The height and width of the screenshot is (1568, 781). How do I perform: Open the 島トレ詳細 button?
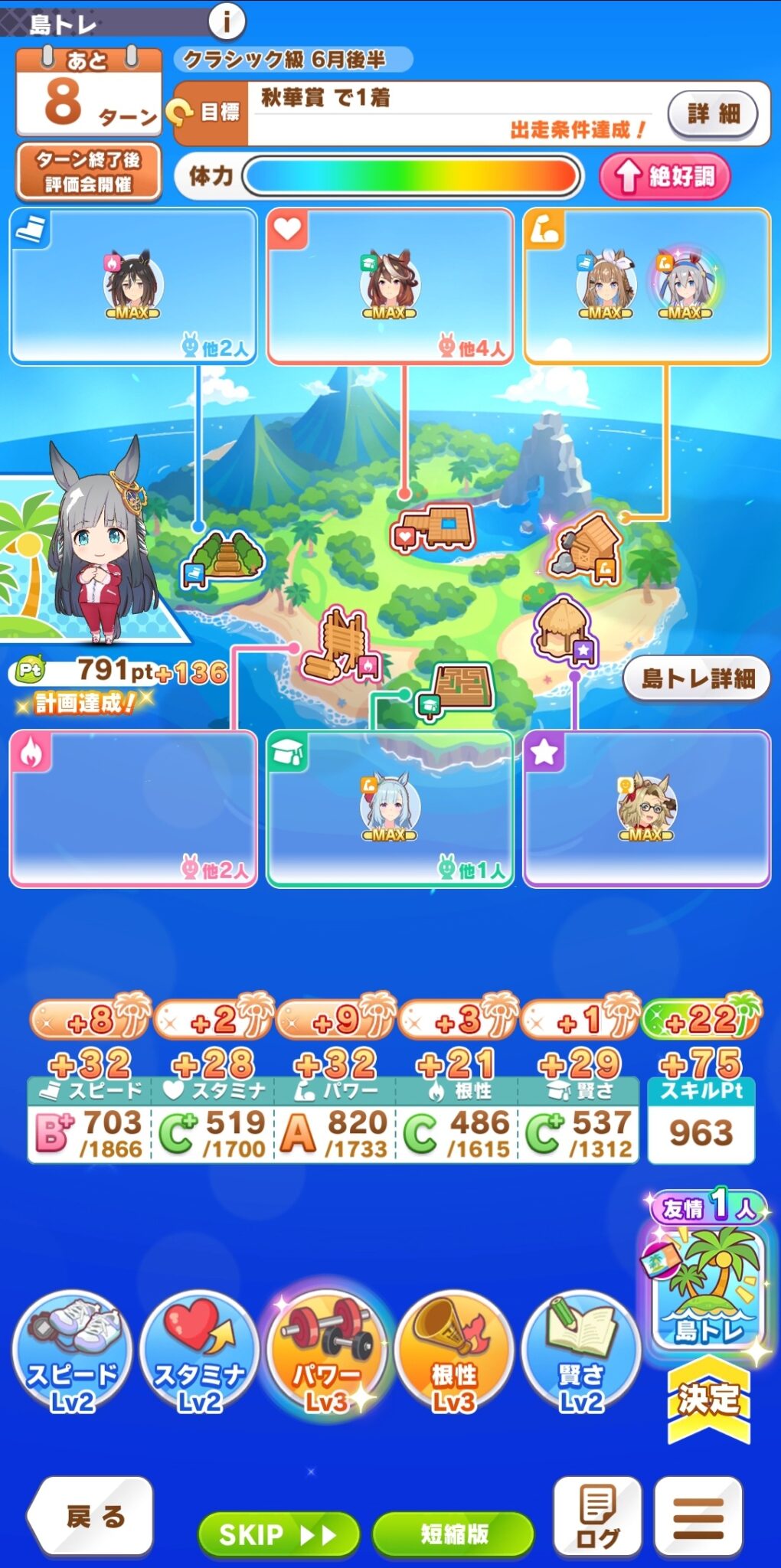point(697,678)
